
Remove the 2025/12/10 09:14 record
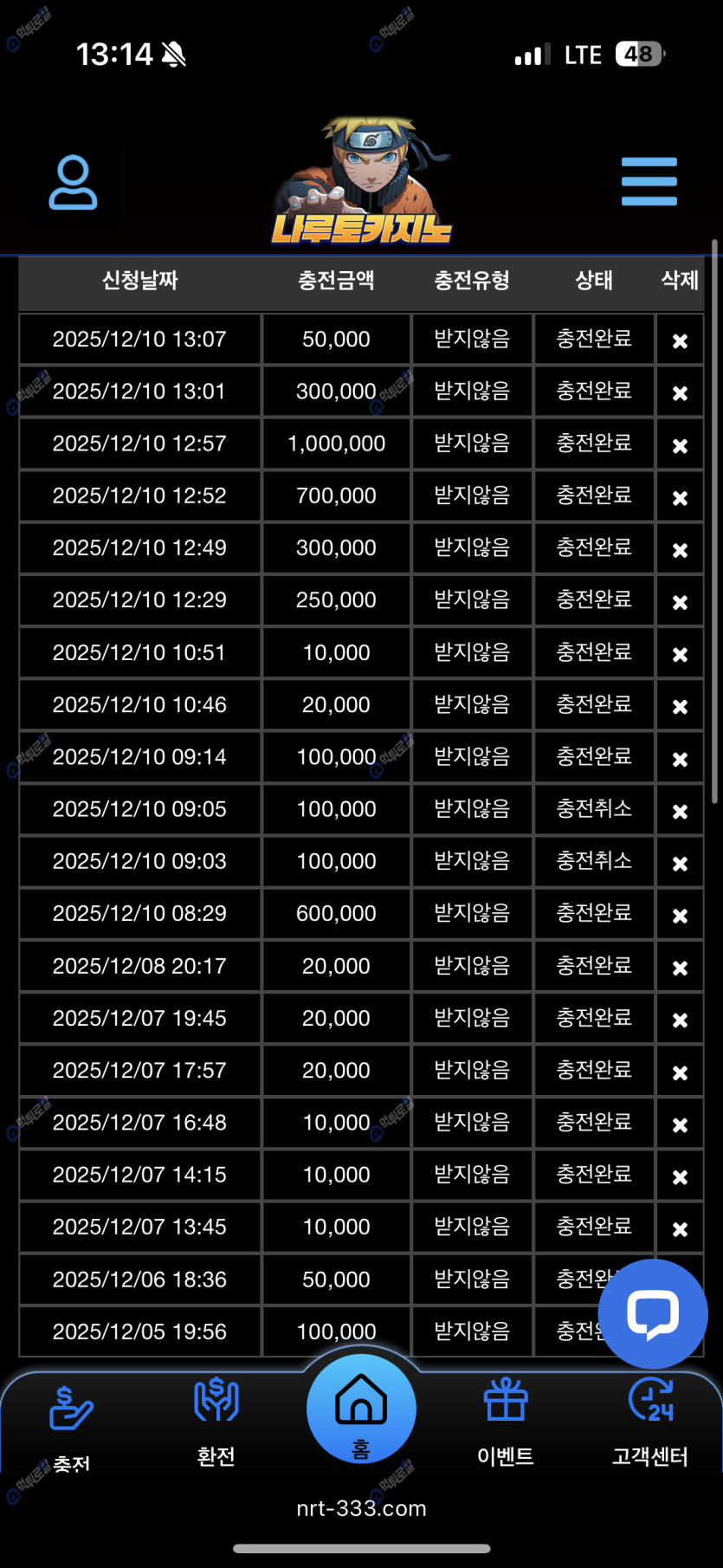tap(680, 759)
